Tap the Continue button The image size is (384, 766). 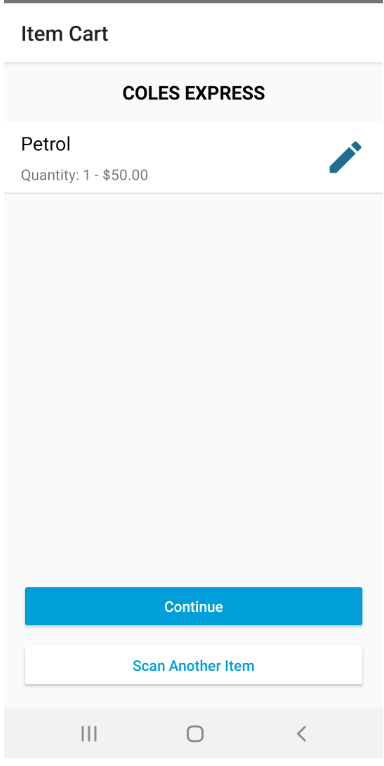(193, 606)
